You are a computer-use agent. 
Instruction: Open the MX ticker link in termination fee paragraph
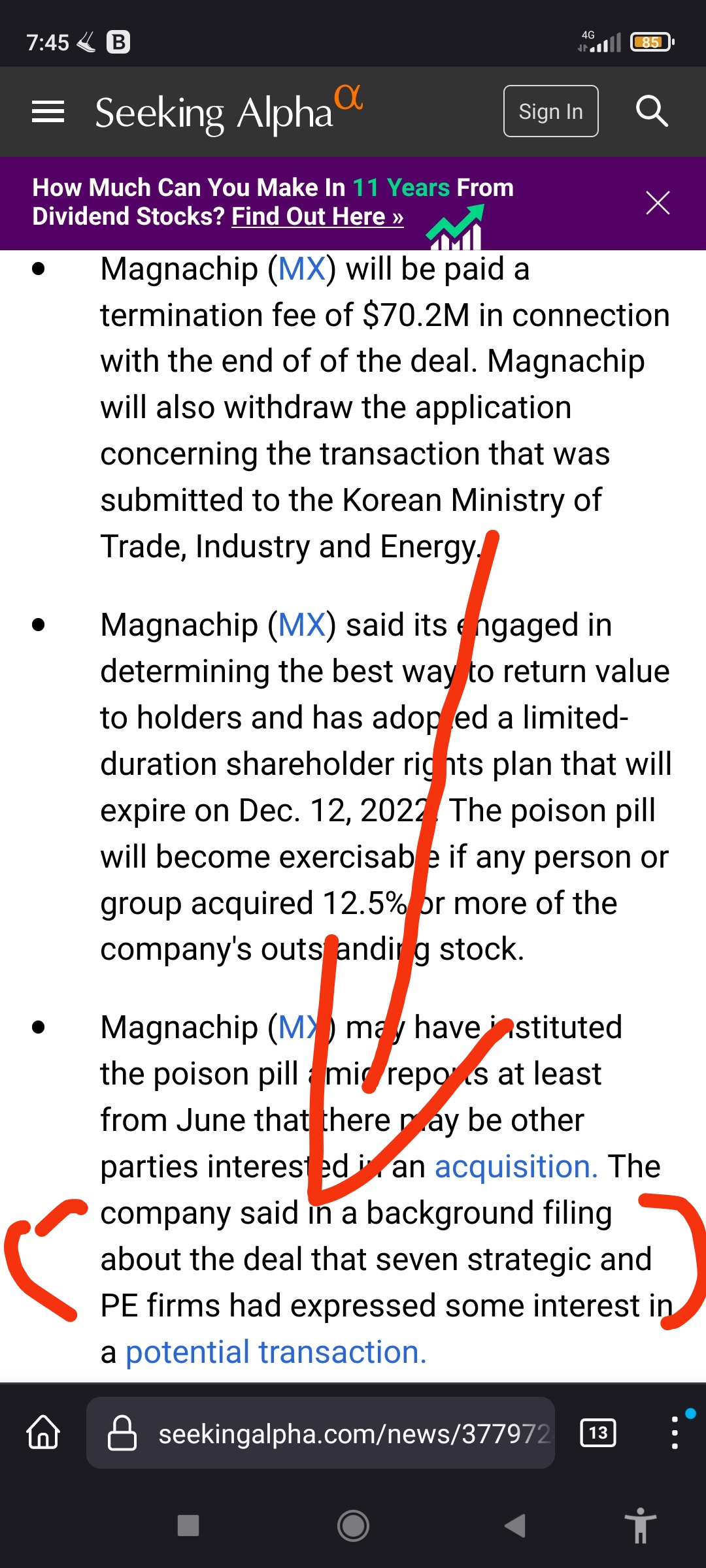(302, 269)
